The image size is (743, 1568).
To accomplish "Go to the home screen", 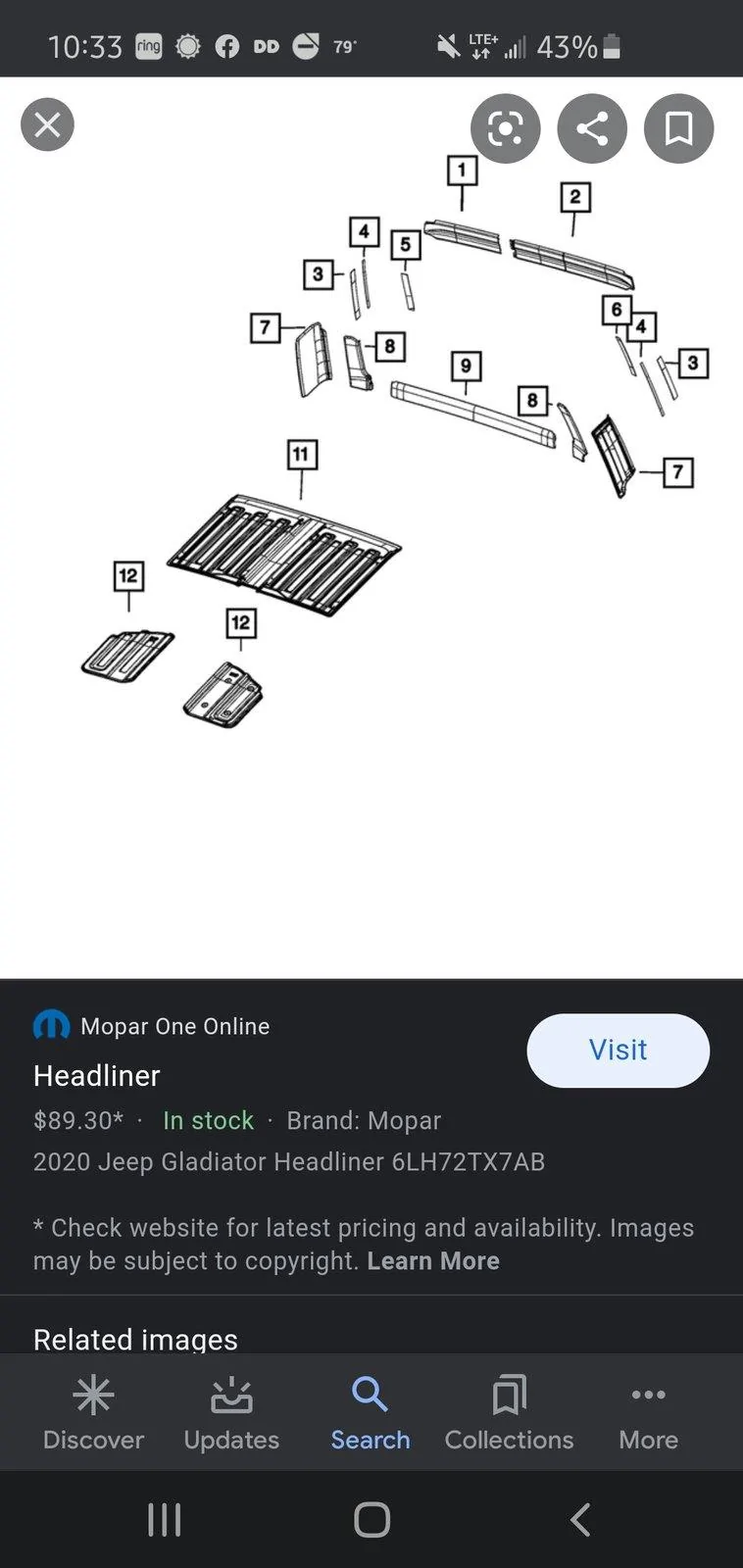I will [371, 1520].
